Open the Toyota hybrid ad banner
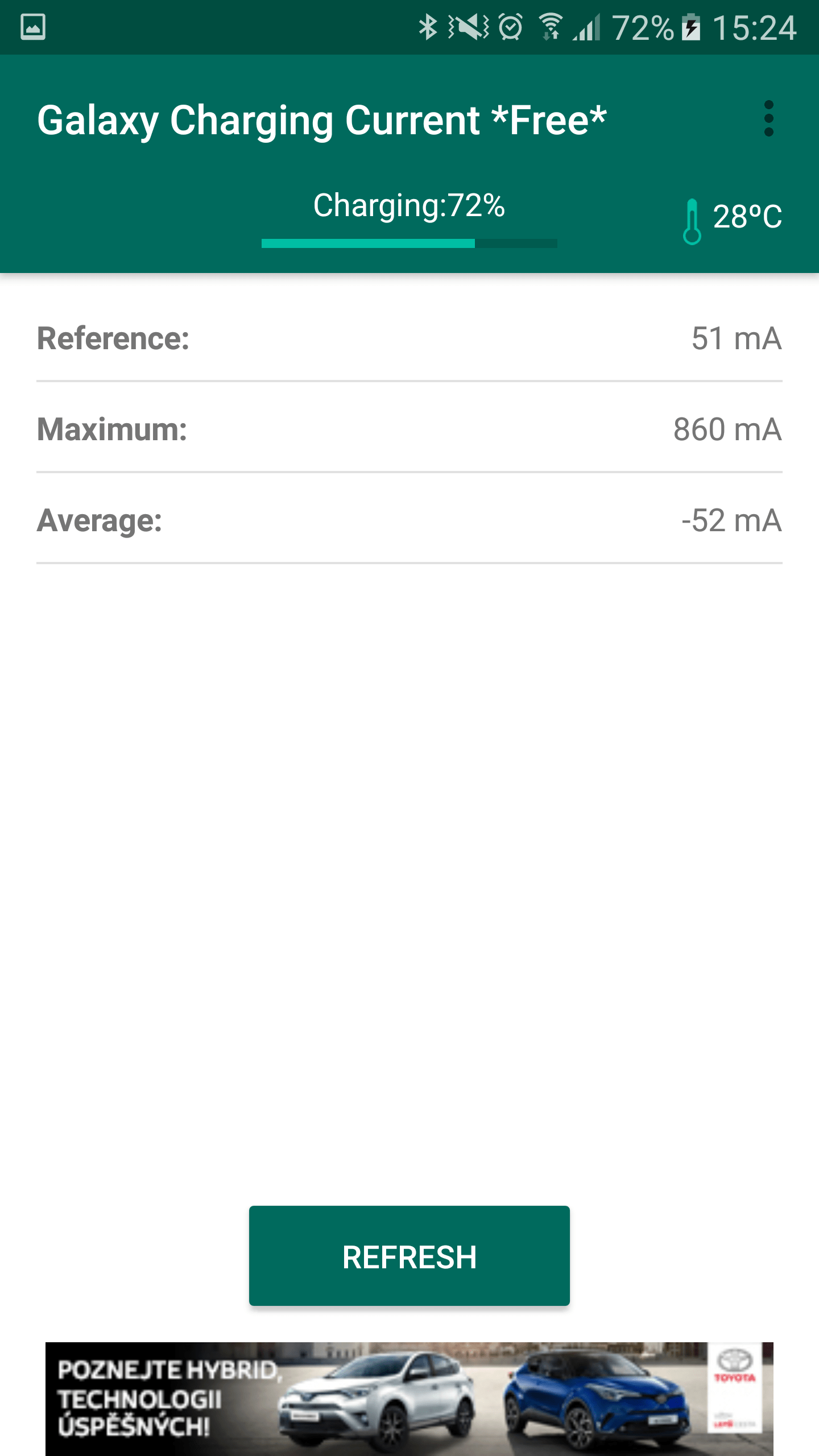Image resolution: width=819 pixels, height=1456 pixels. pyautogui.click(x=409, y=1399)
